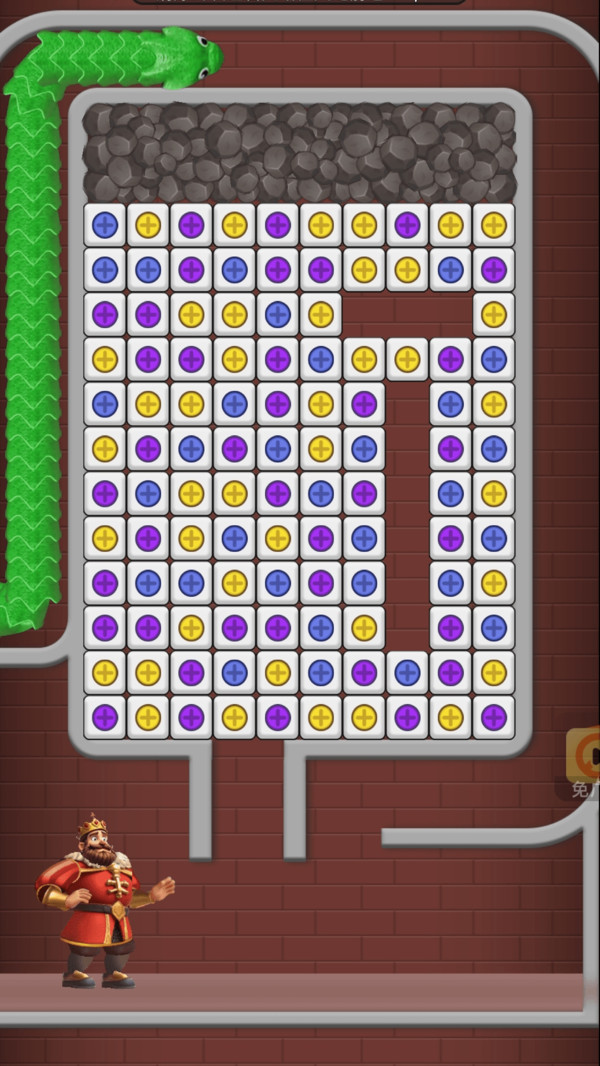Tap the blue screw tile just below the tall gap
This screenshot has height=1066, width=600.
click(x=407, y=672)
